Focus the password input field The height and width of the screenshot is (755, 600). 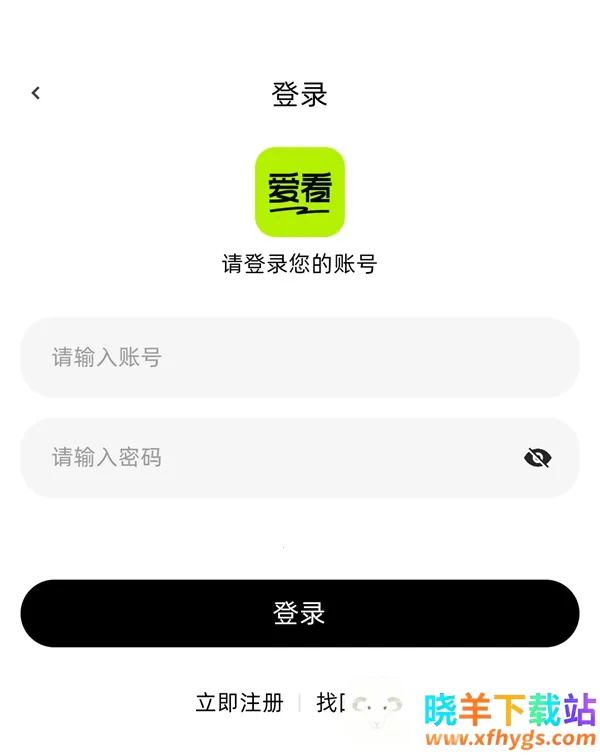270,458
